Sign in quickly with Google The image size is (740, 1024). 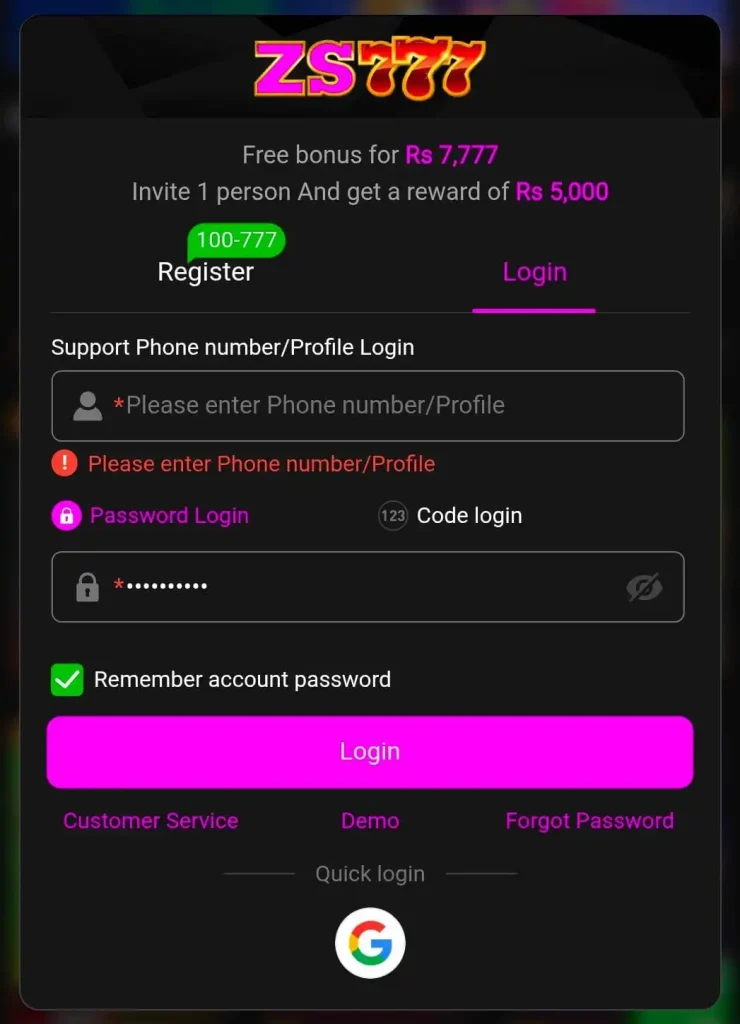click(370, 943)
